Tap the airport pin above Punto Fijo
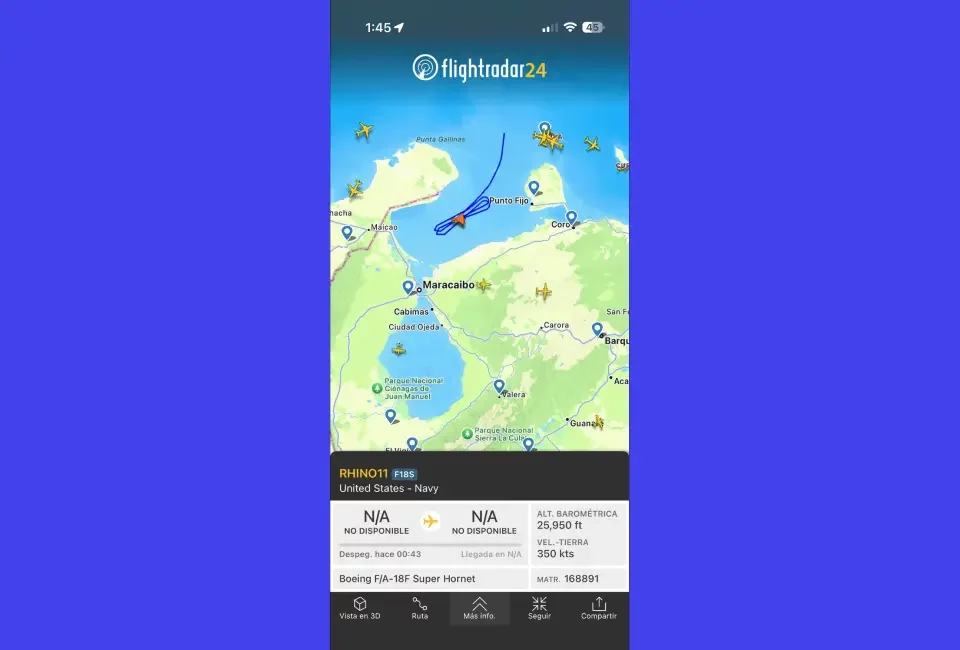The width and height of the screenshot is (960, 650). (534, 187)
